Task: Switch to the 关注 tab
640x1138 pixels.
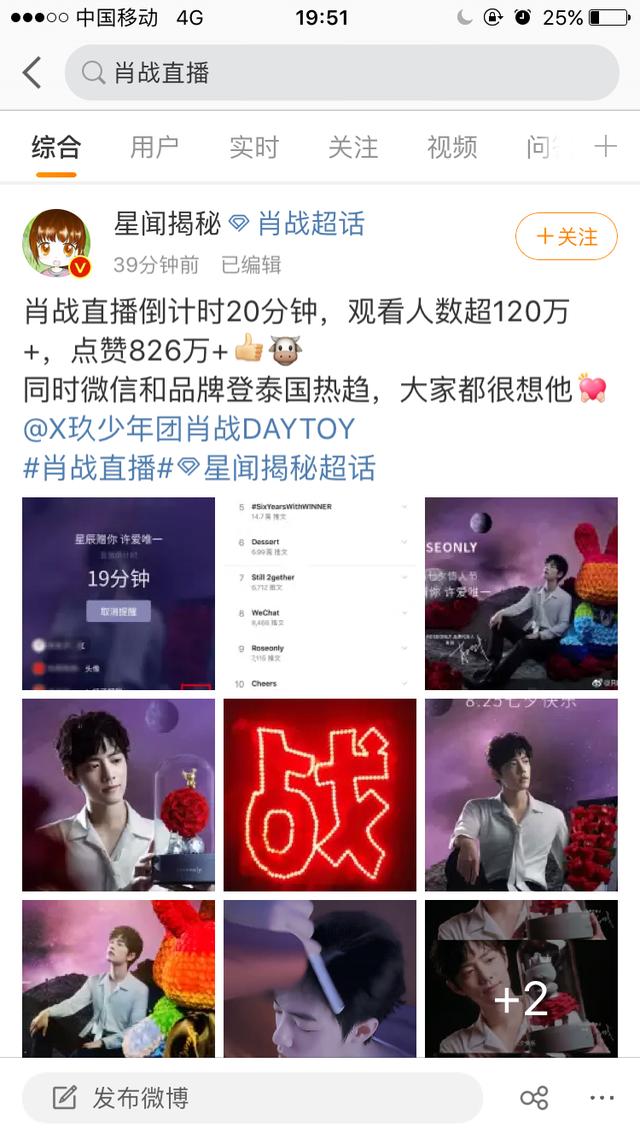Action: click(x=352, y=147)
